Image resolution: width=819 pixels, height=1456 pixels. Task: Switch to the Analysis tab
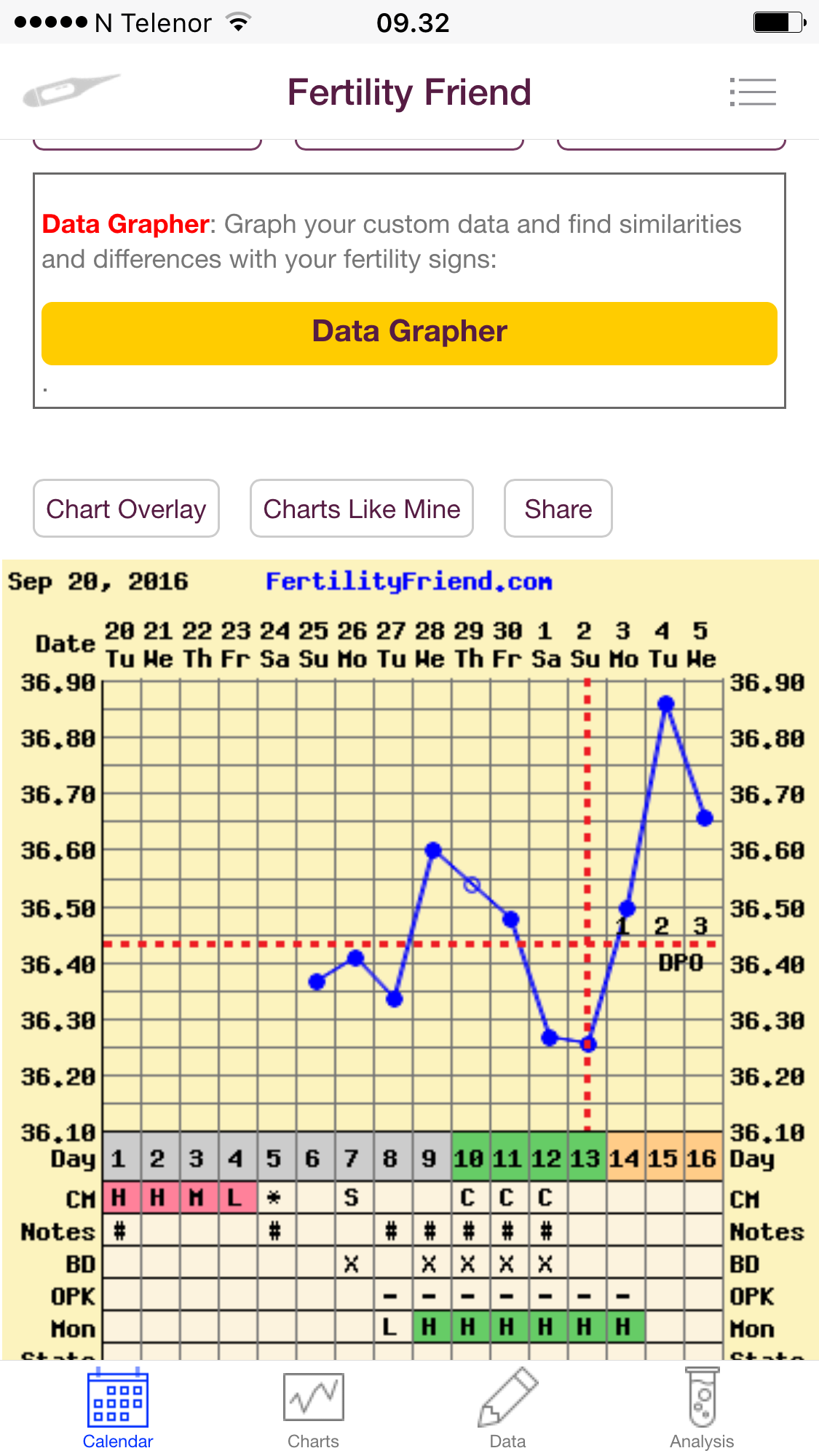click(x=702, y=1409)
